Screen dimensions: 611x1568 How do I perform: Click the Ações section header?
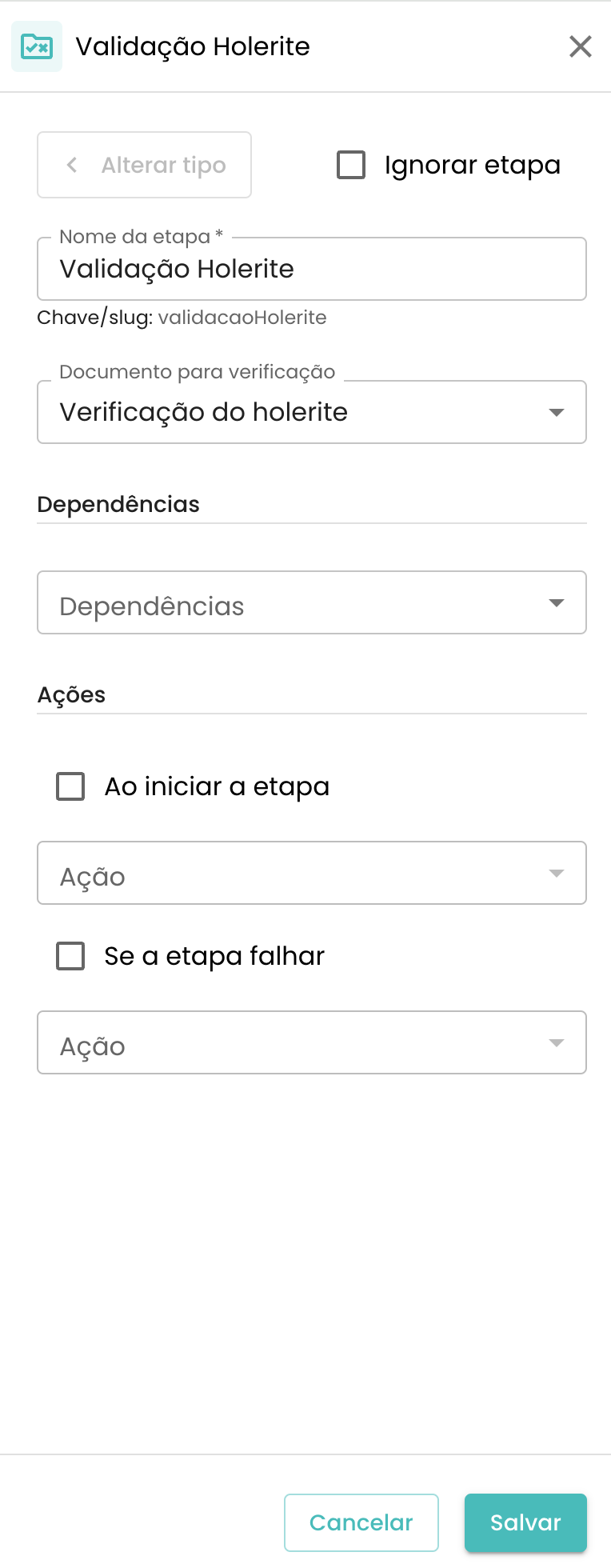click(71, 694)
